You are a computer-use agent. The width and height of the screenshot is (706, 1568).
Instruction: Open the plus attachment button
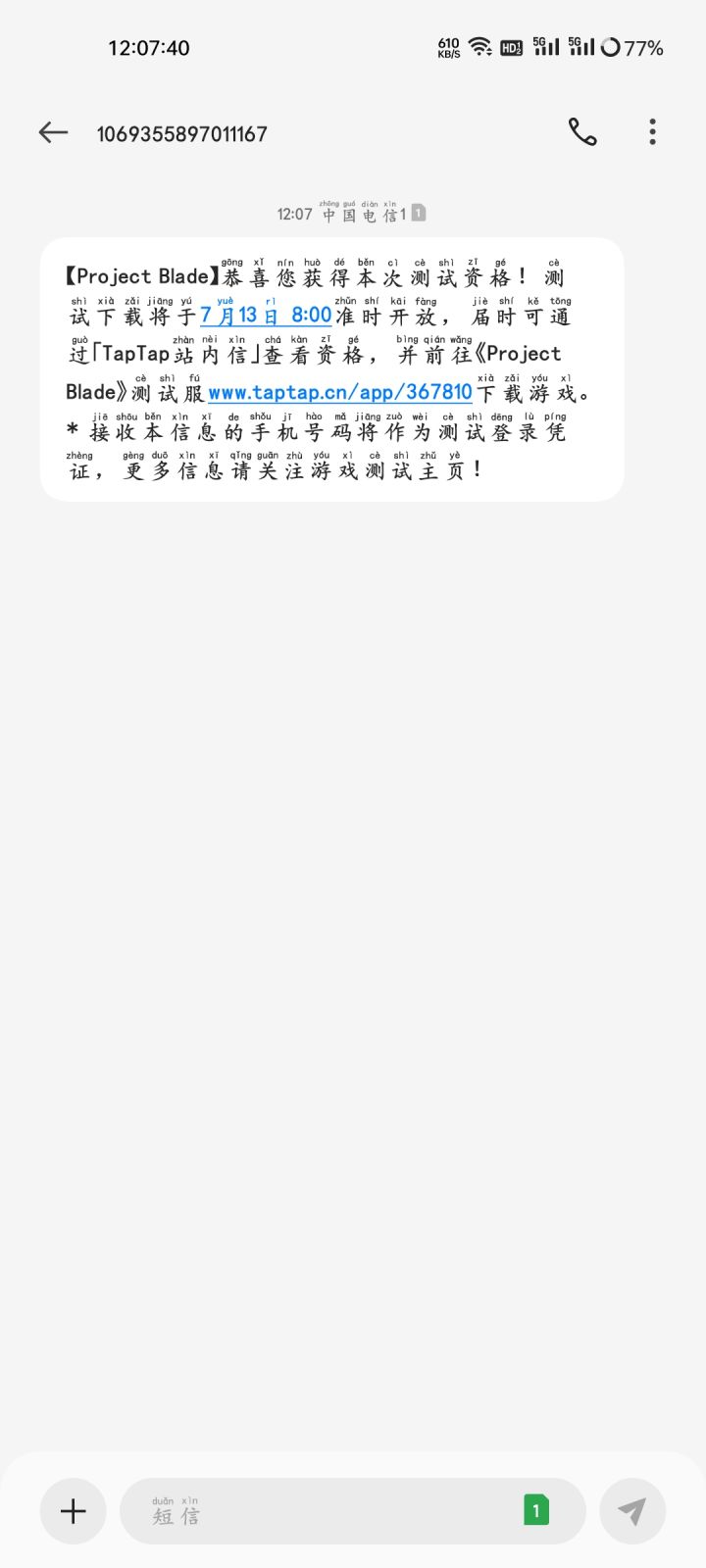point(74,1511)
